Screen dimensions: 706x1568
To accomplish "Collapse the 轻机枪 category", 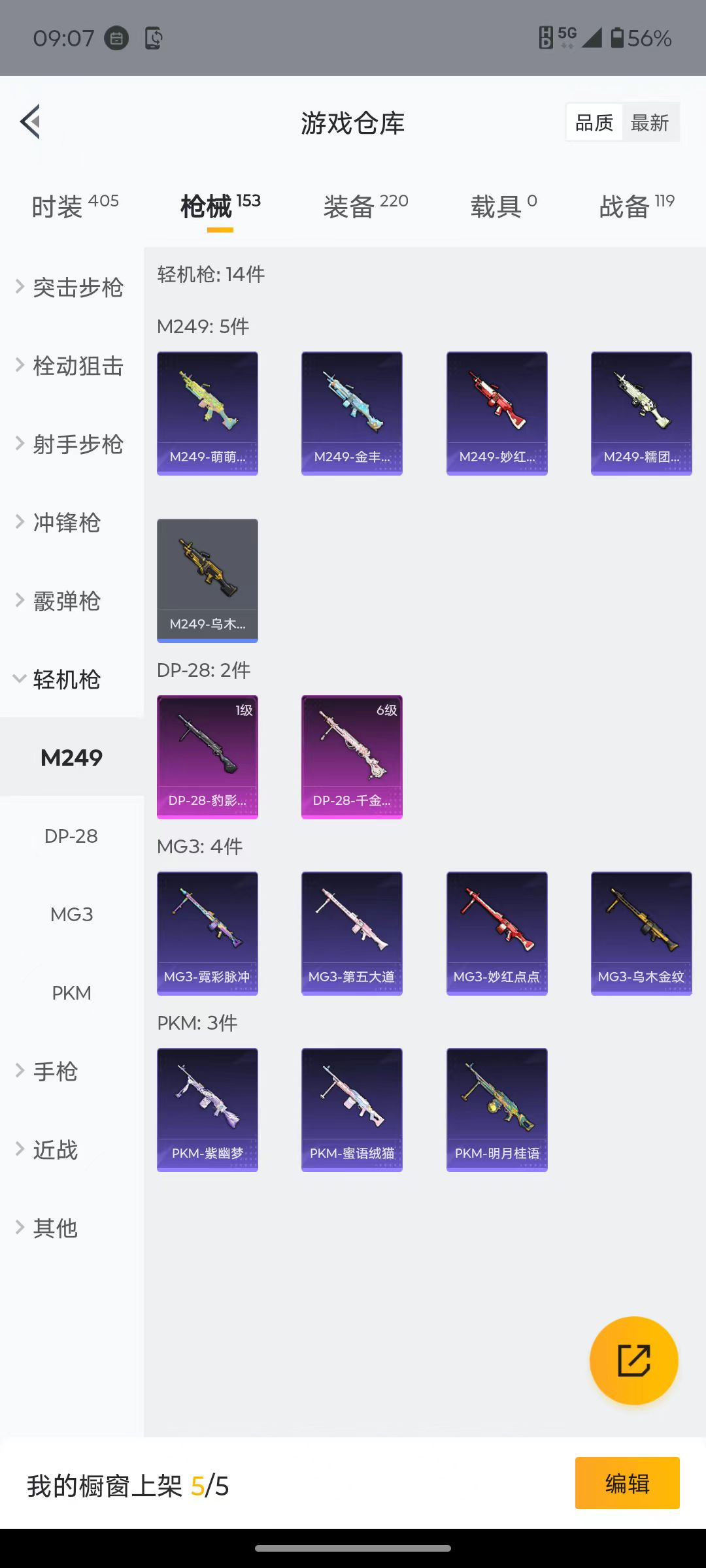I will pyautogui.click(x=65, y=679).
